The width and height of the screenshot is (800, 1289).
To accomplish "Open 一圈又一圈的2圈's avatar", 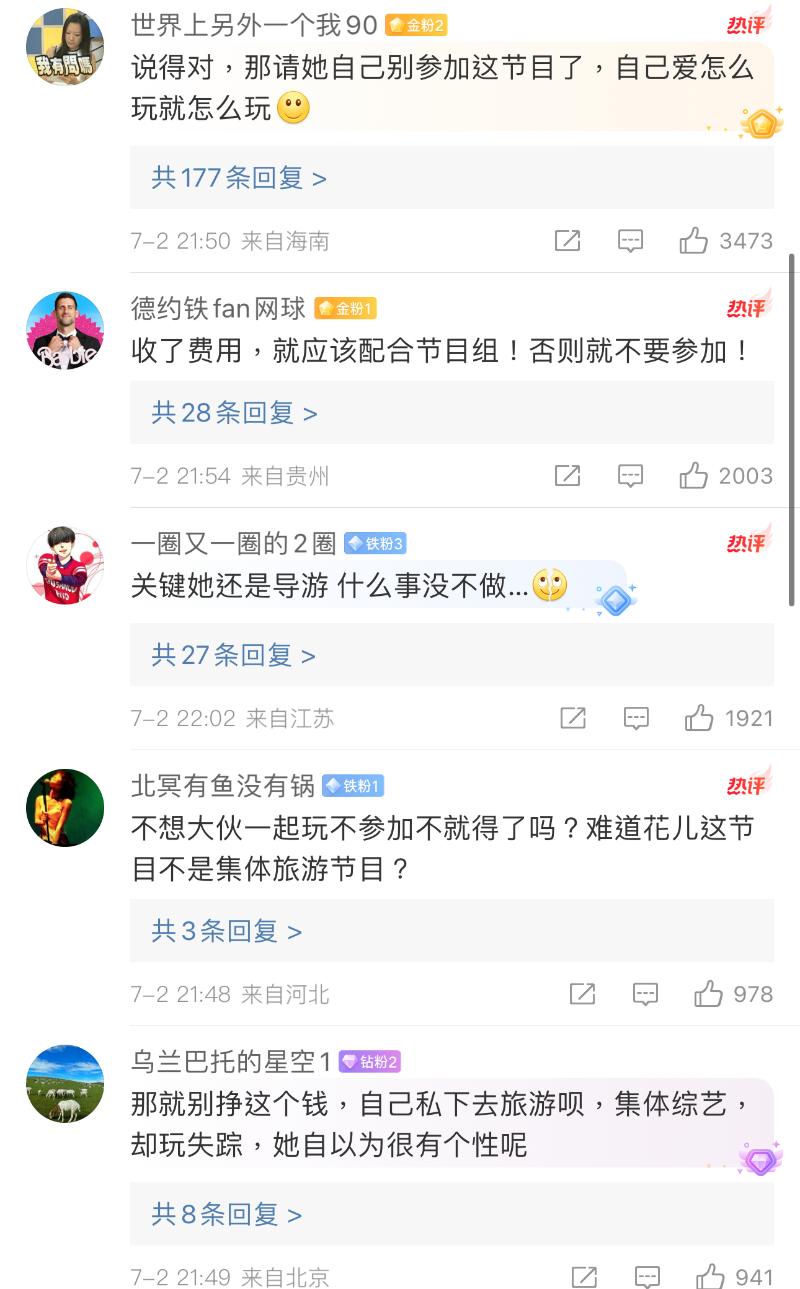I will tap(65, 566).
